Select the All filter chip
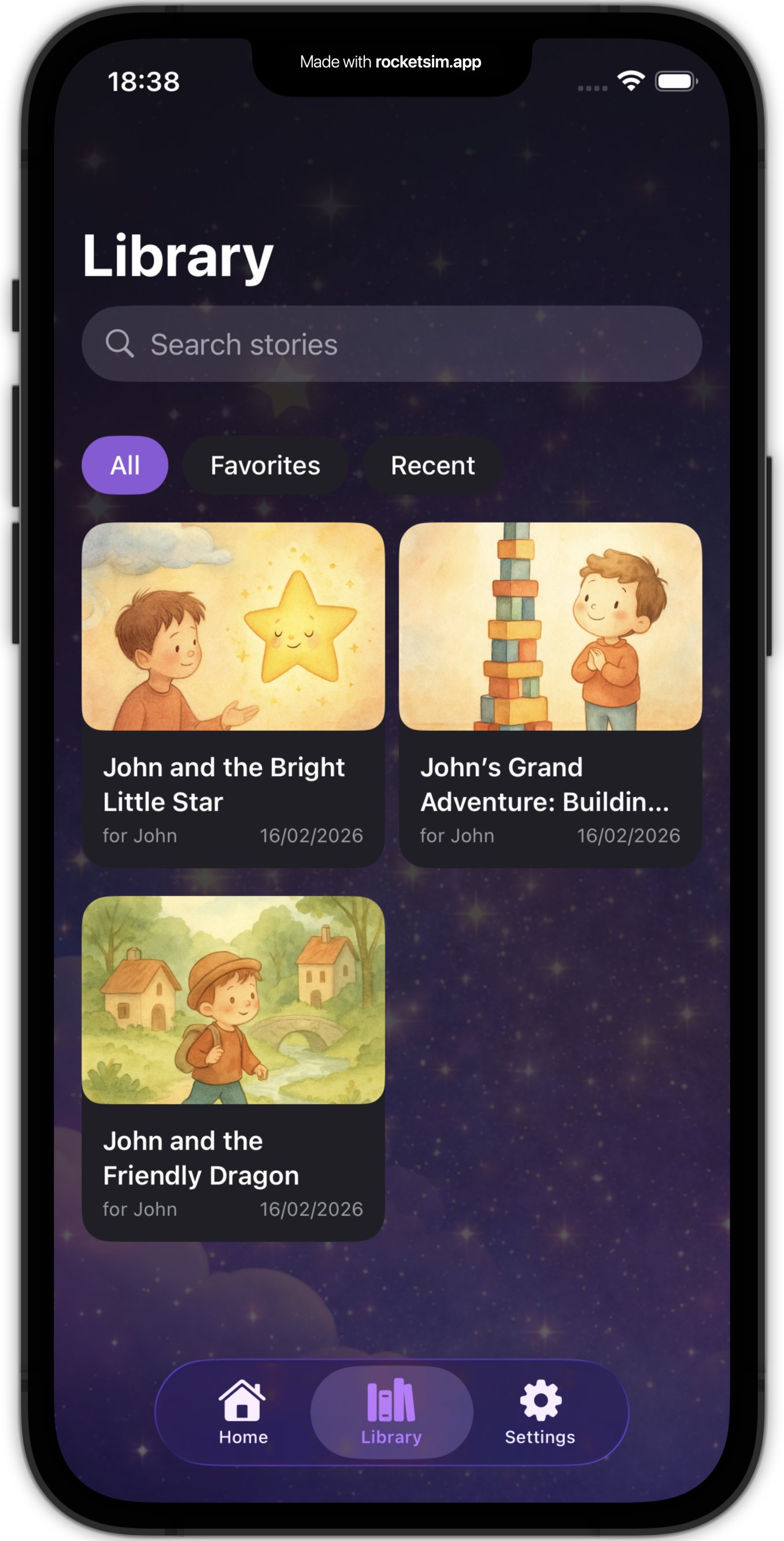 [124, 465]
